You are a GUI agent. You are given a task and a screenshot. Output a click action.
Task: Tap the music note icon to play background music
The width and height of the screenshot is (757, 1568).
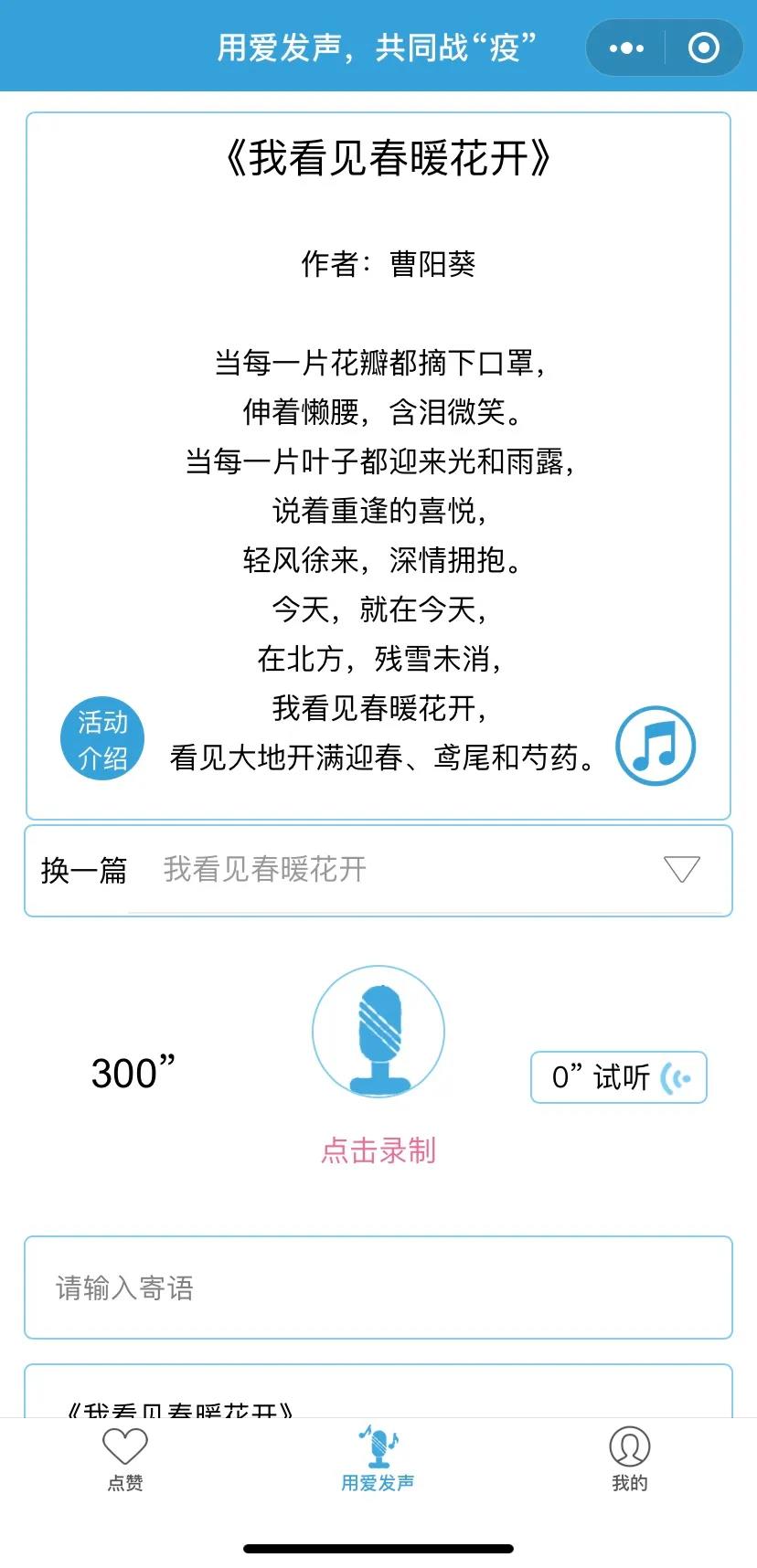click(x=655, y=747)
